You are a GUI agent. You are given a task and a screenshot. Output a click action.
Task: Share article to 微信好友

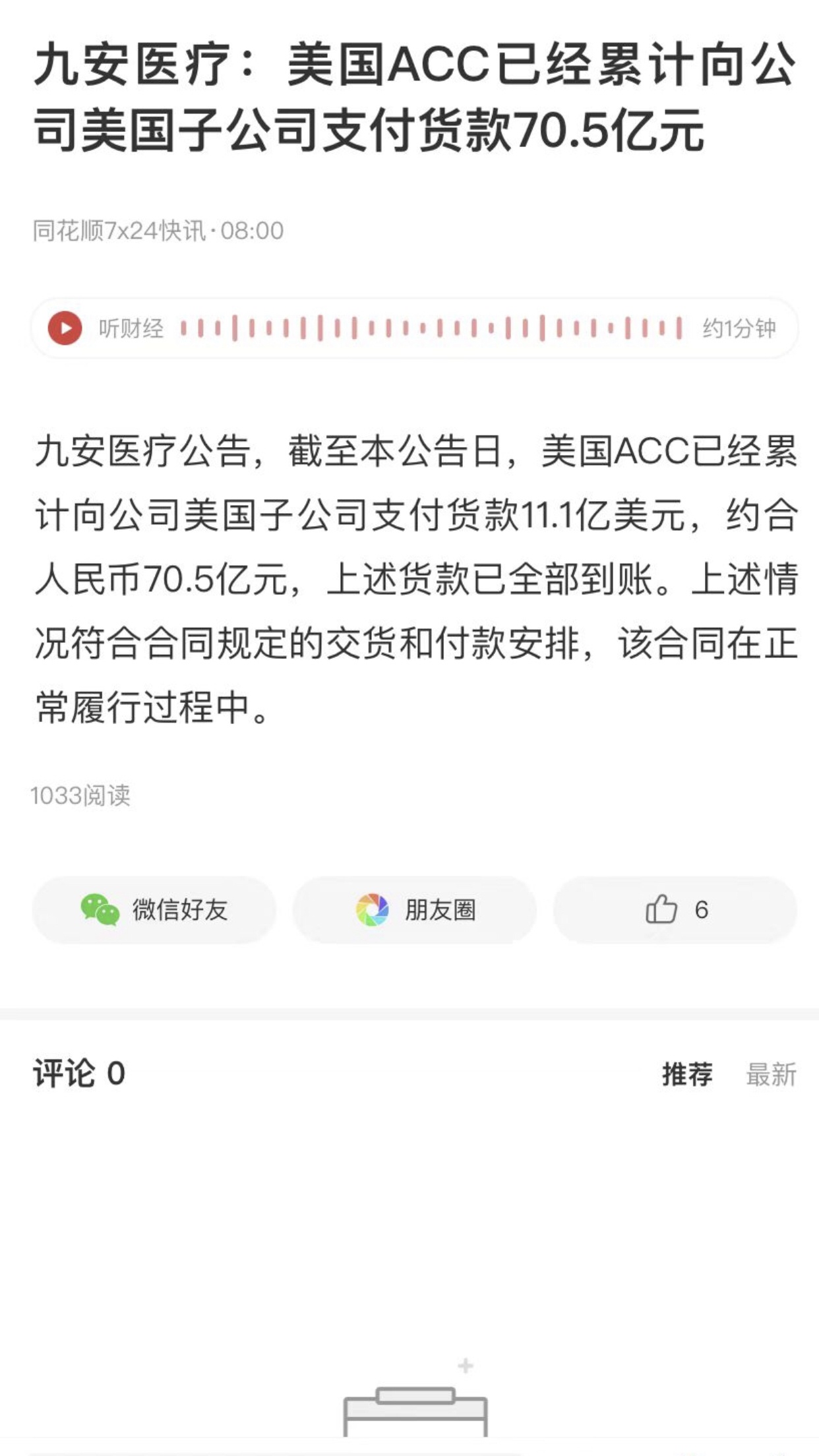(x=154, y=909)
